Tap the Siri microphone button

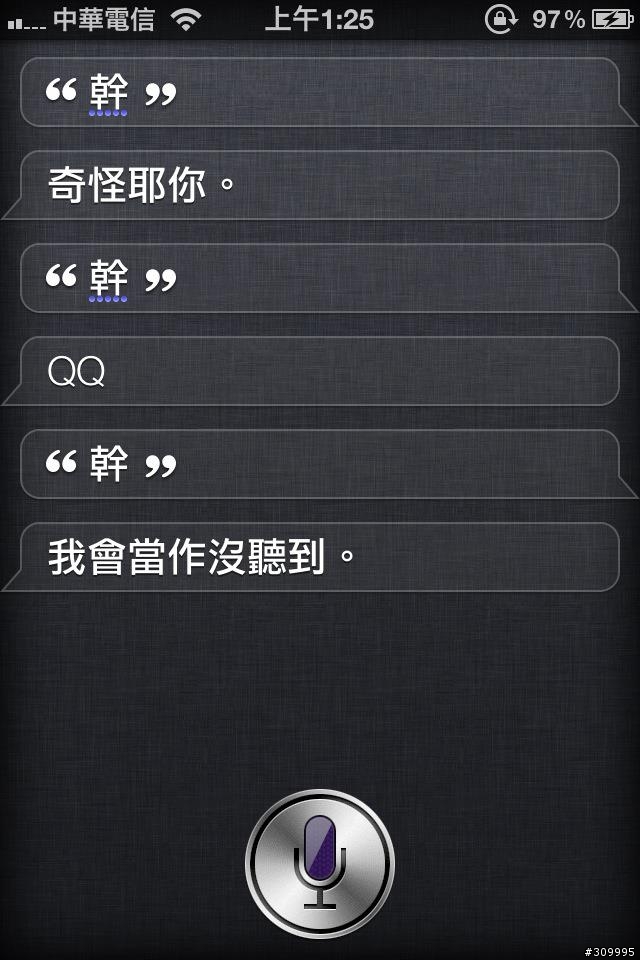(x=320, y=862)
